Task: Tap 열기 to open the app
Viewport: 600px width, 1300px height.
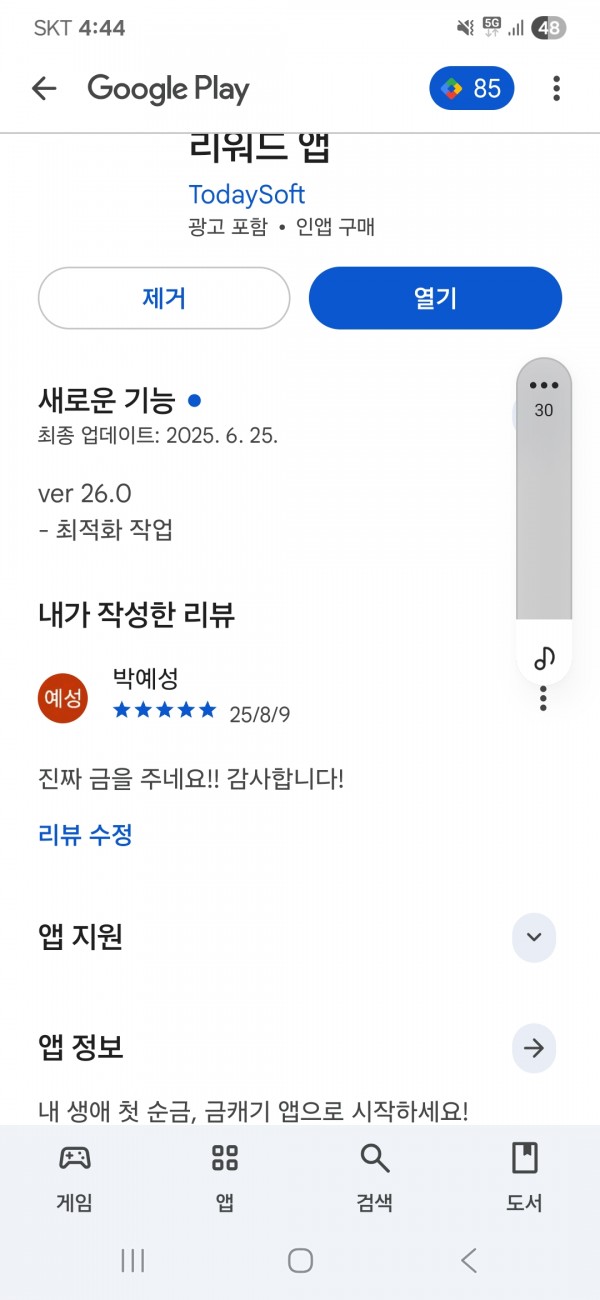Action: (435, 298)
